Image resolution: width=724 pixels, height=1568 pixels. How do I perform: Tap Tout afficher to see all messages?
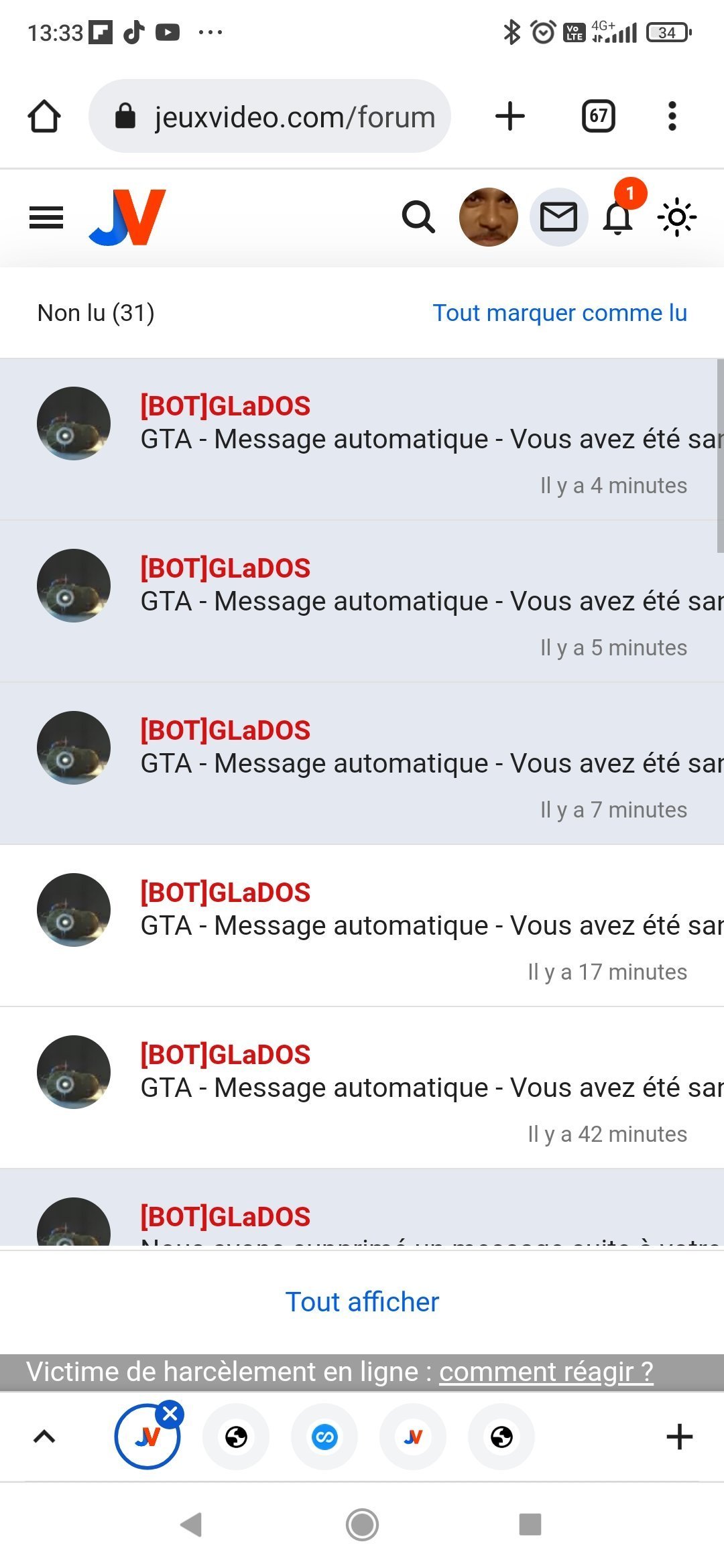tap(362, 1302)
